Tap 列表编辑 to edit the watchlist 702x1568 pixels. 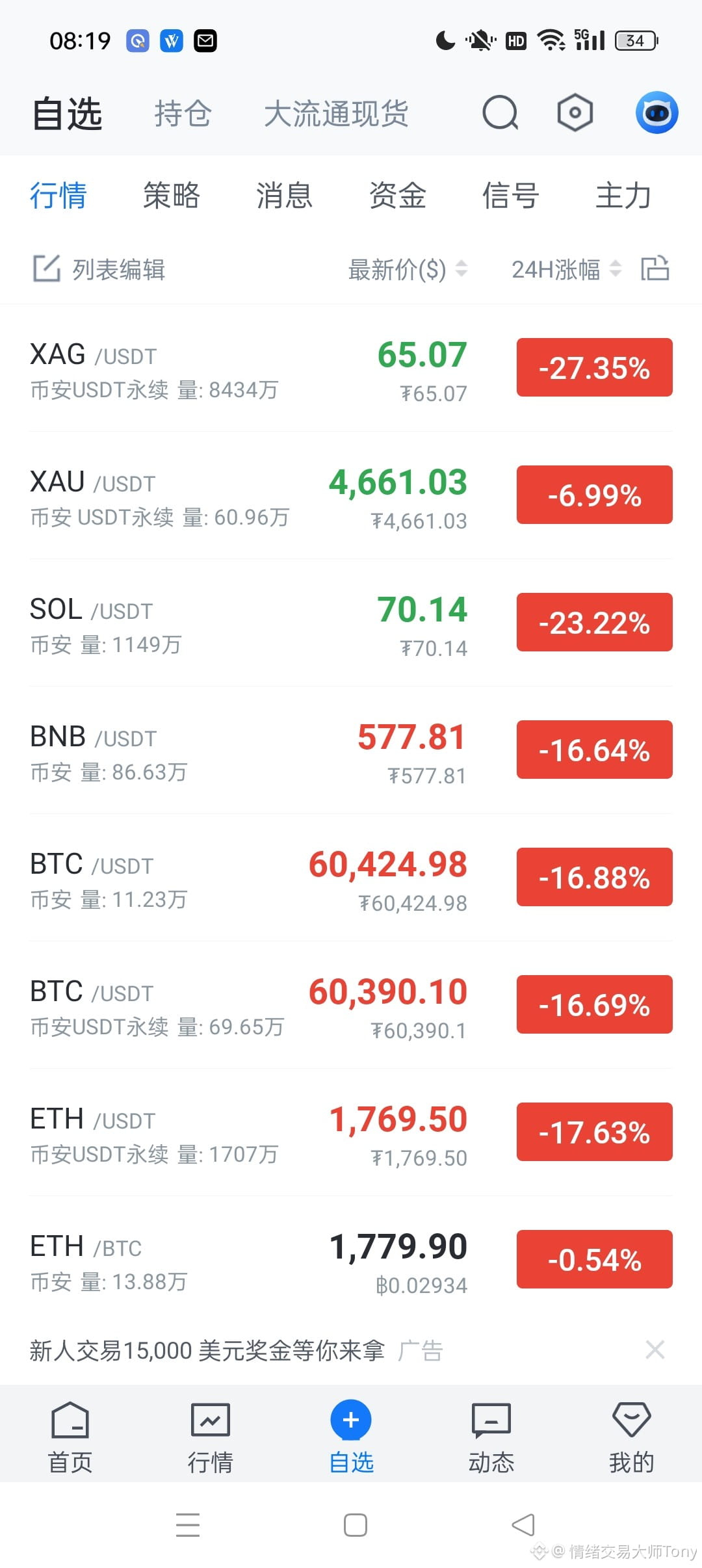tap(99, 269)
